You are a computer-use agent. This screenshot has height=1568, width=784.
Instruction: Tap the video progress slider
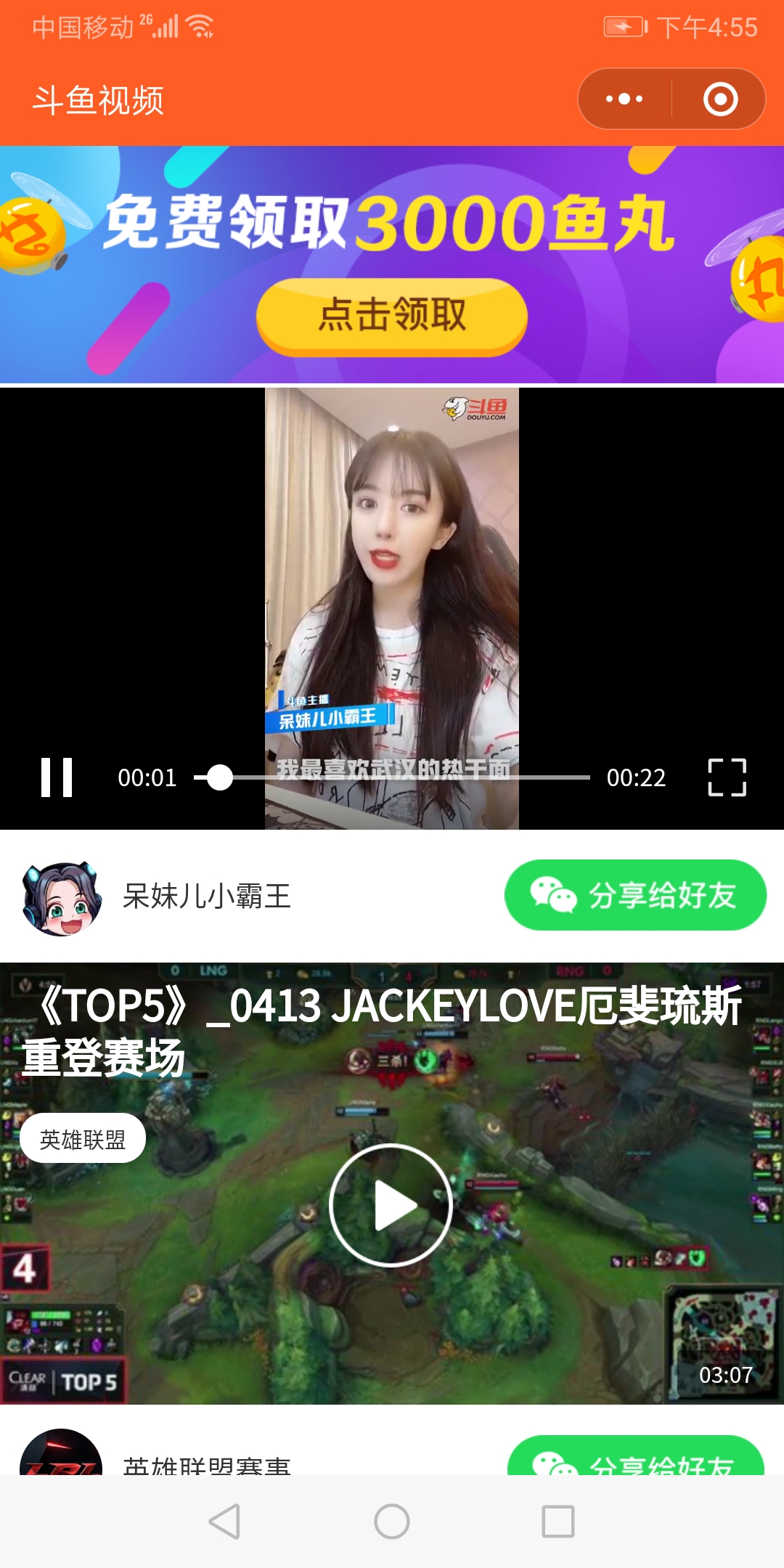click(x=392, y=777)
